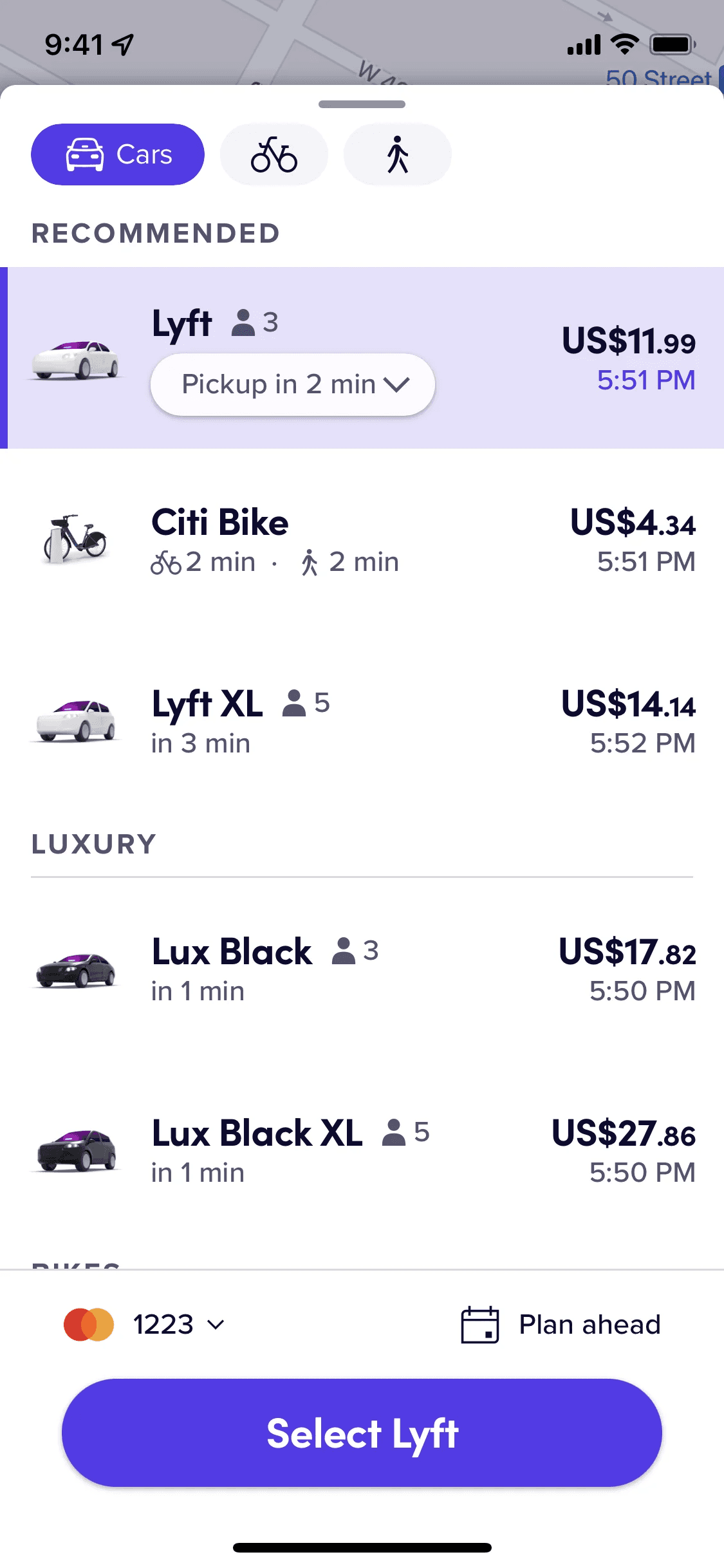The width and height of the screenshot is (724, 1568).
Task: Tap the sheet drag handle
Action: (362, 104)
